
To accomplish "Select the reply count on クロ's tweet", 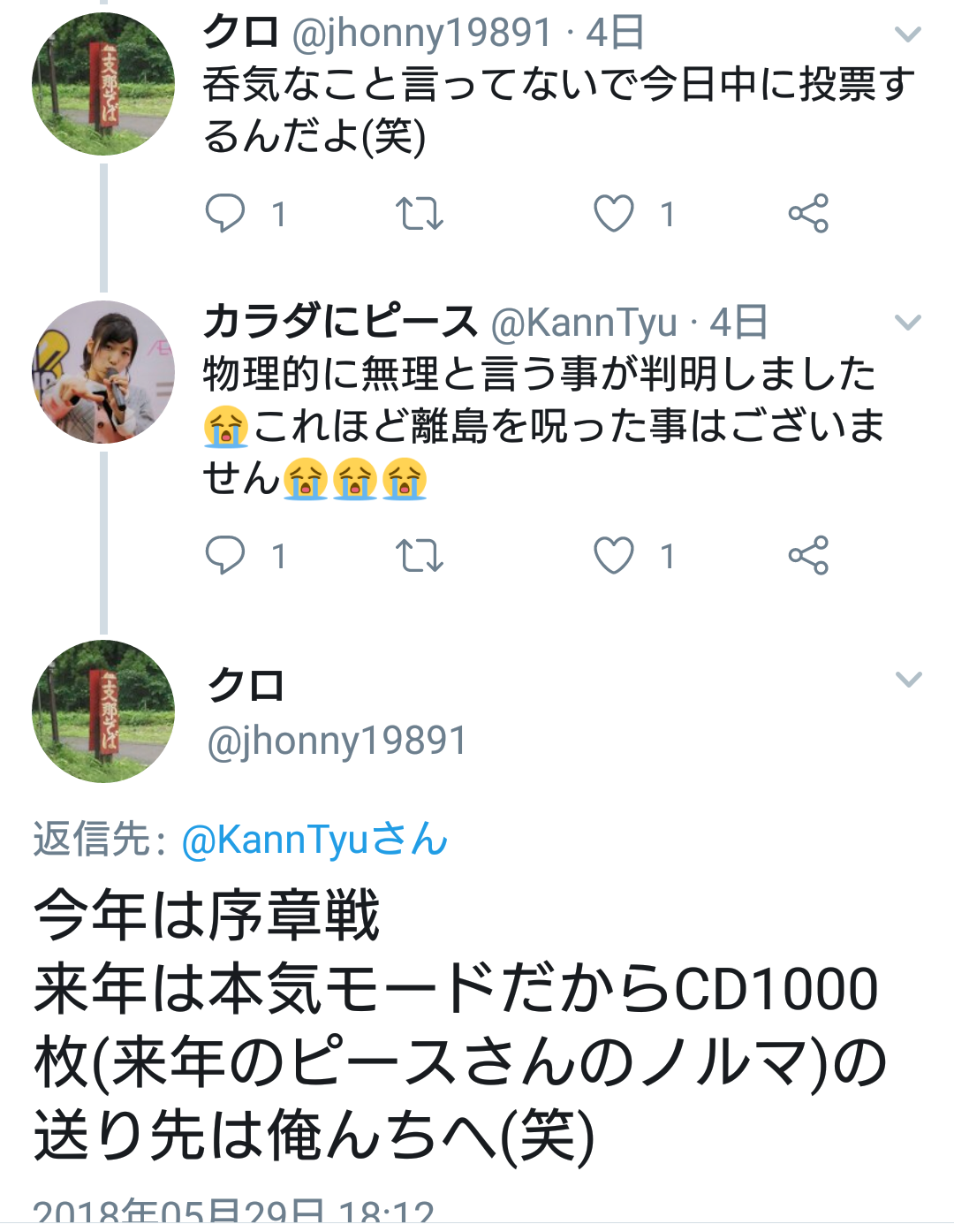I will (x=279, y=213).
